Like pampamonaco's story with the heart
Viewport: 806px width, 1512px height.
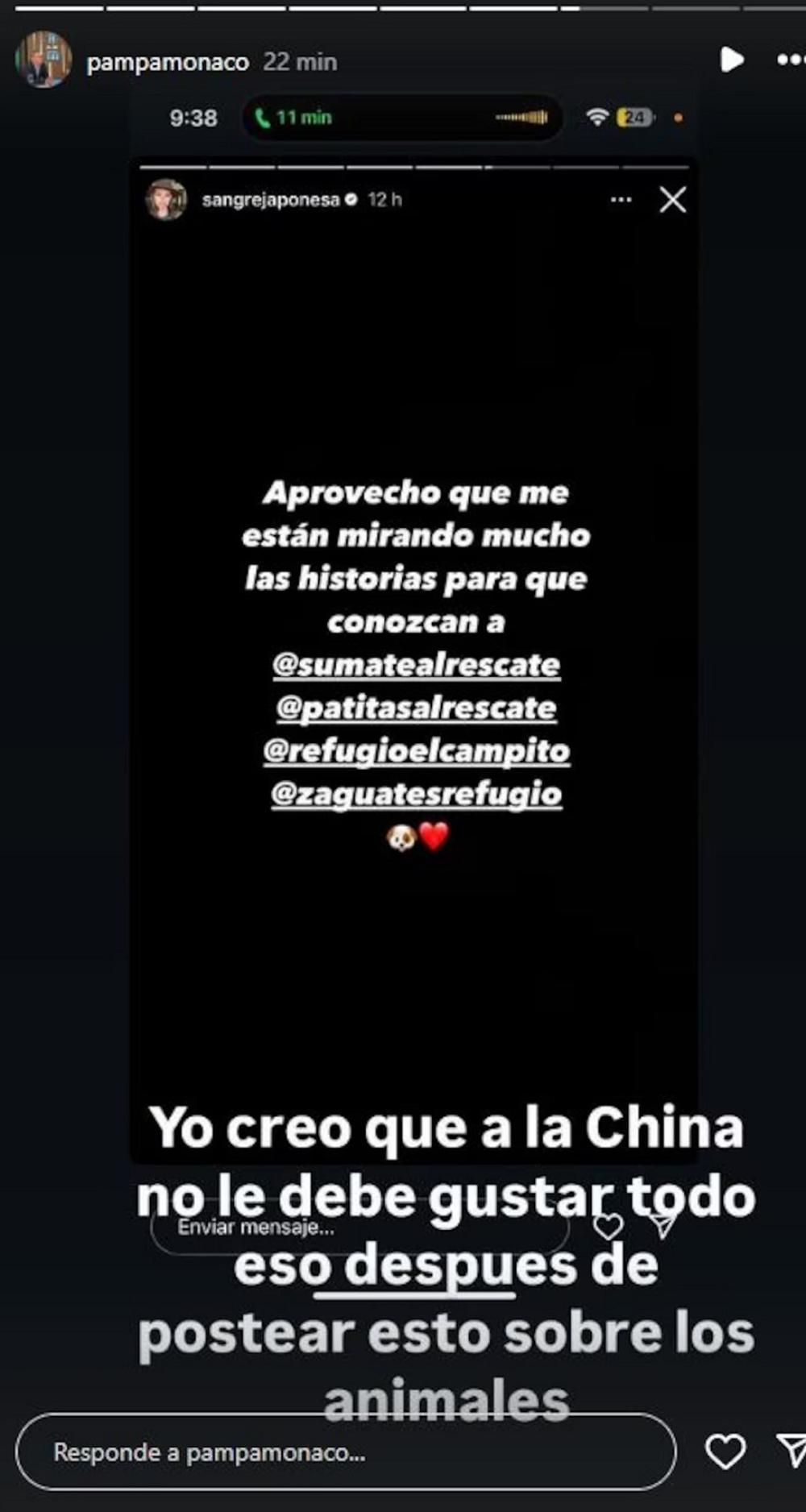pyautogui.click(x=725, y=1452)
